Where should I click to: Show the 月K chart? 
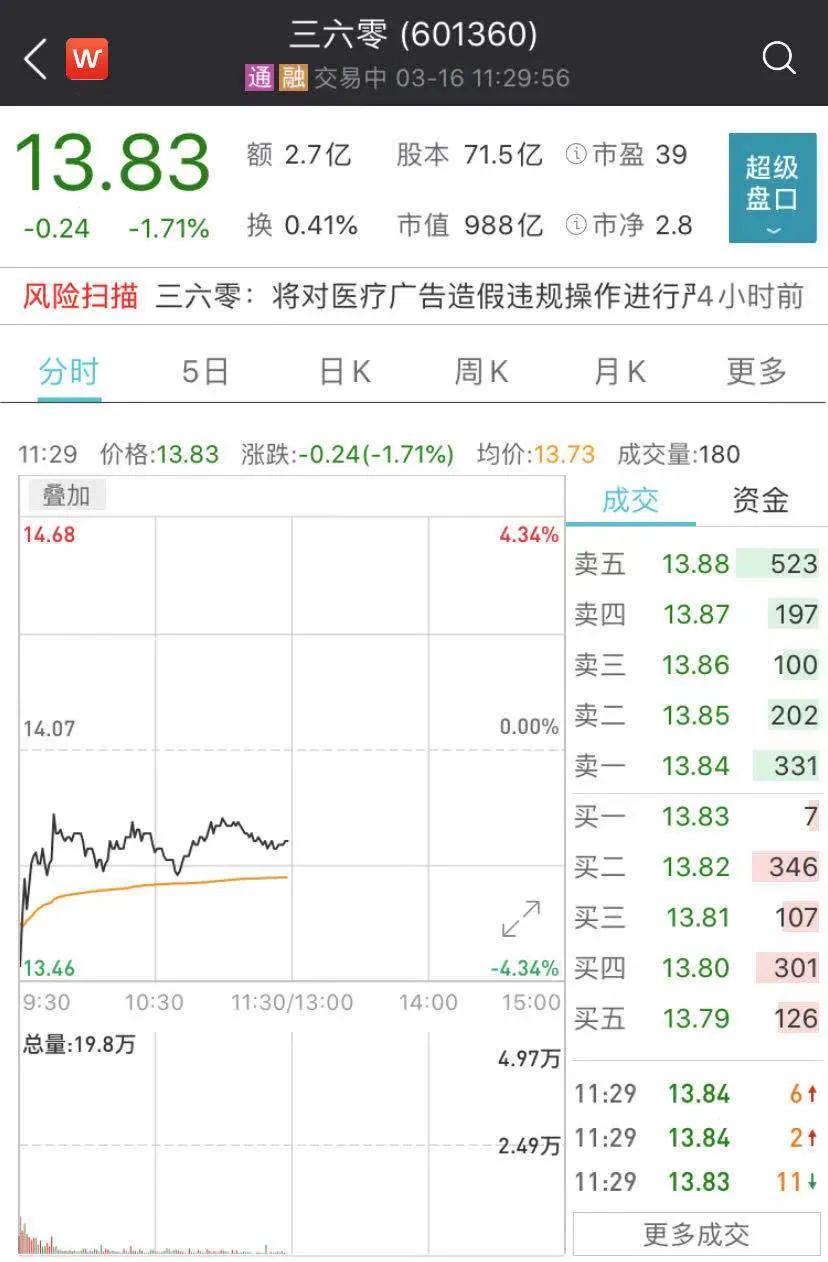pos(619,372)
